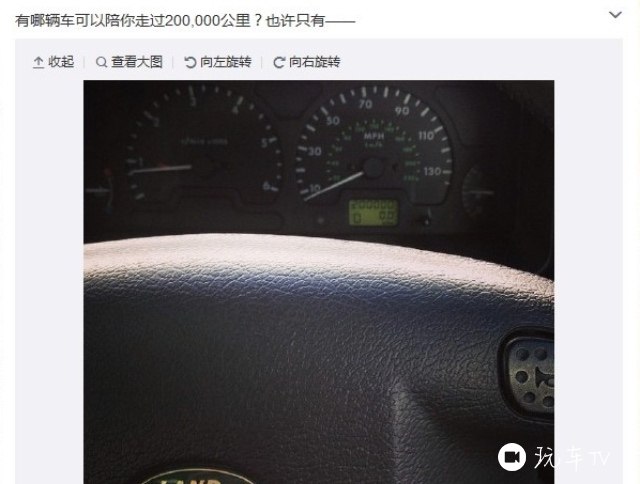Open the post's dropdown chevron menu
This screenshot has height=484, width=640.
coord(615,15)
